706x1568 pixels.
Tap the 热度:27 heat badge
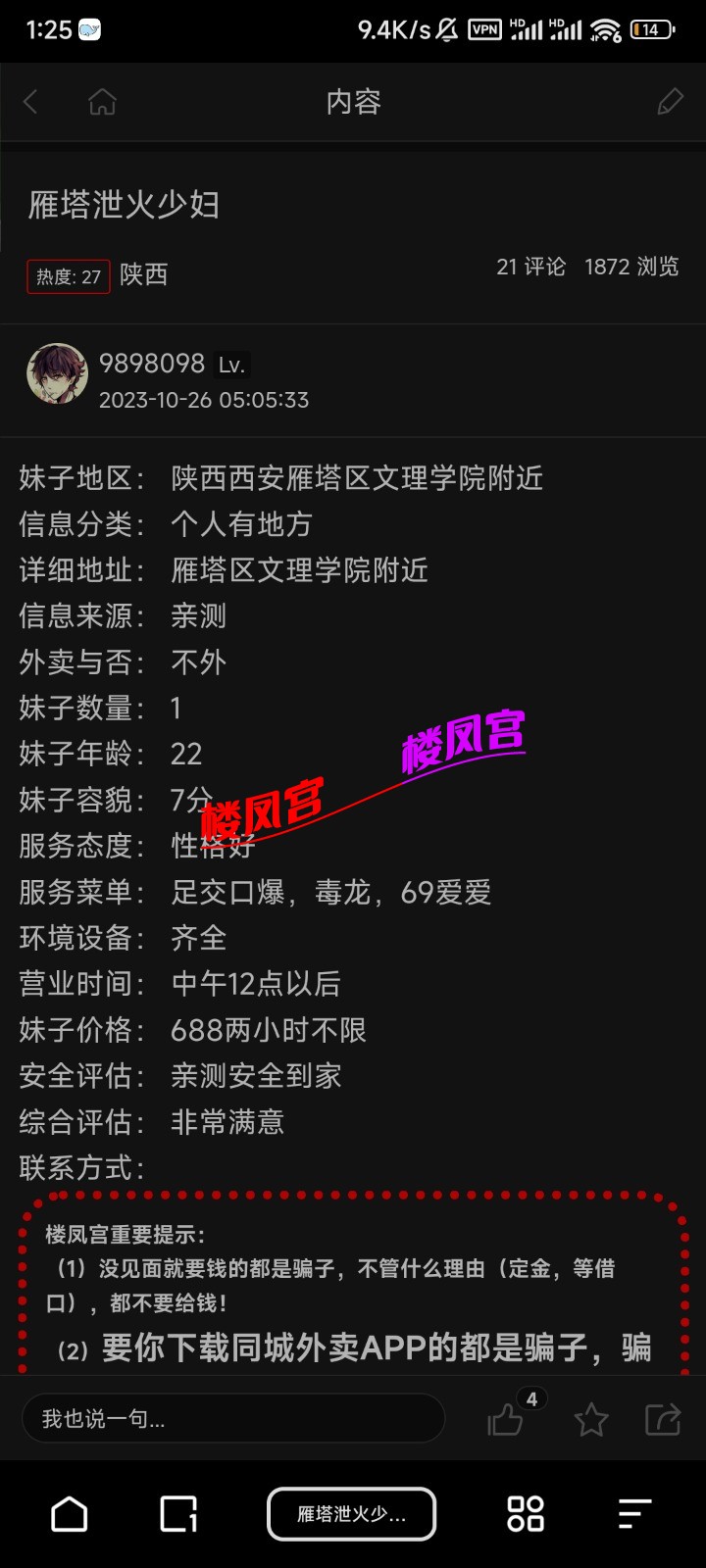point(68,275)
